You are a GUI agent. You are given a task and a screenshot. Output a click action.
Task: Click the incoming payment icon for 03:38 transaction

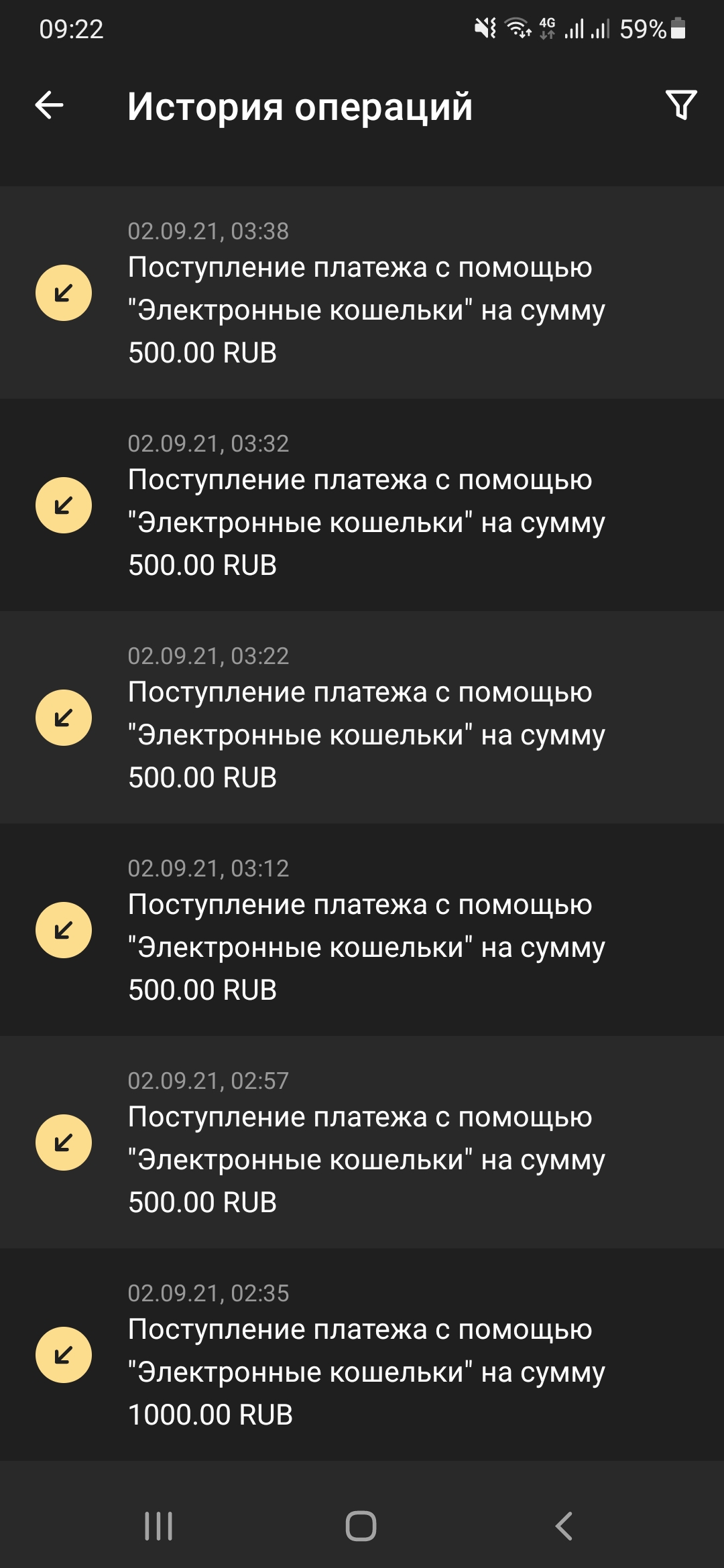click(62, 291)
